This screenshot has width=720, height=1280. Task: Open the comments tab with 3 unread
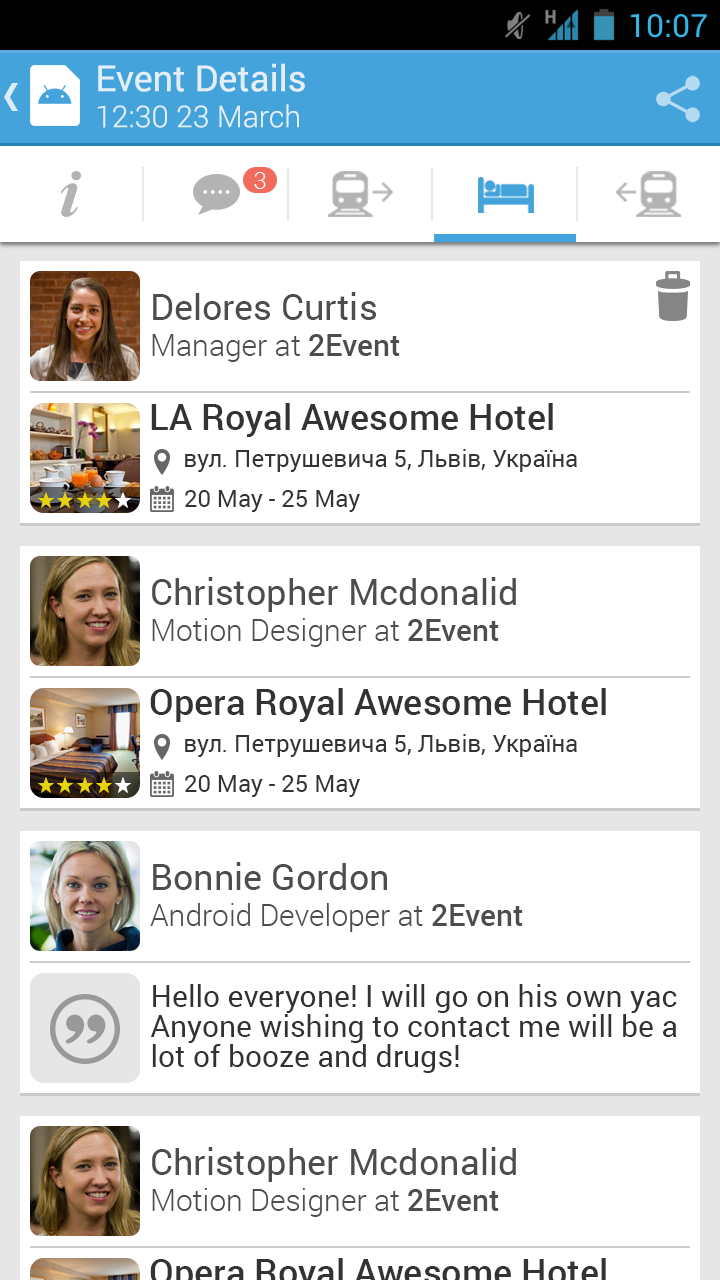217,193
